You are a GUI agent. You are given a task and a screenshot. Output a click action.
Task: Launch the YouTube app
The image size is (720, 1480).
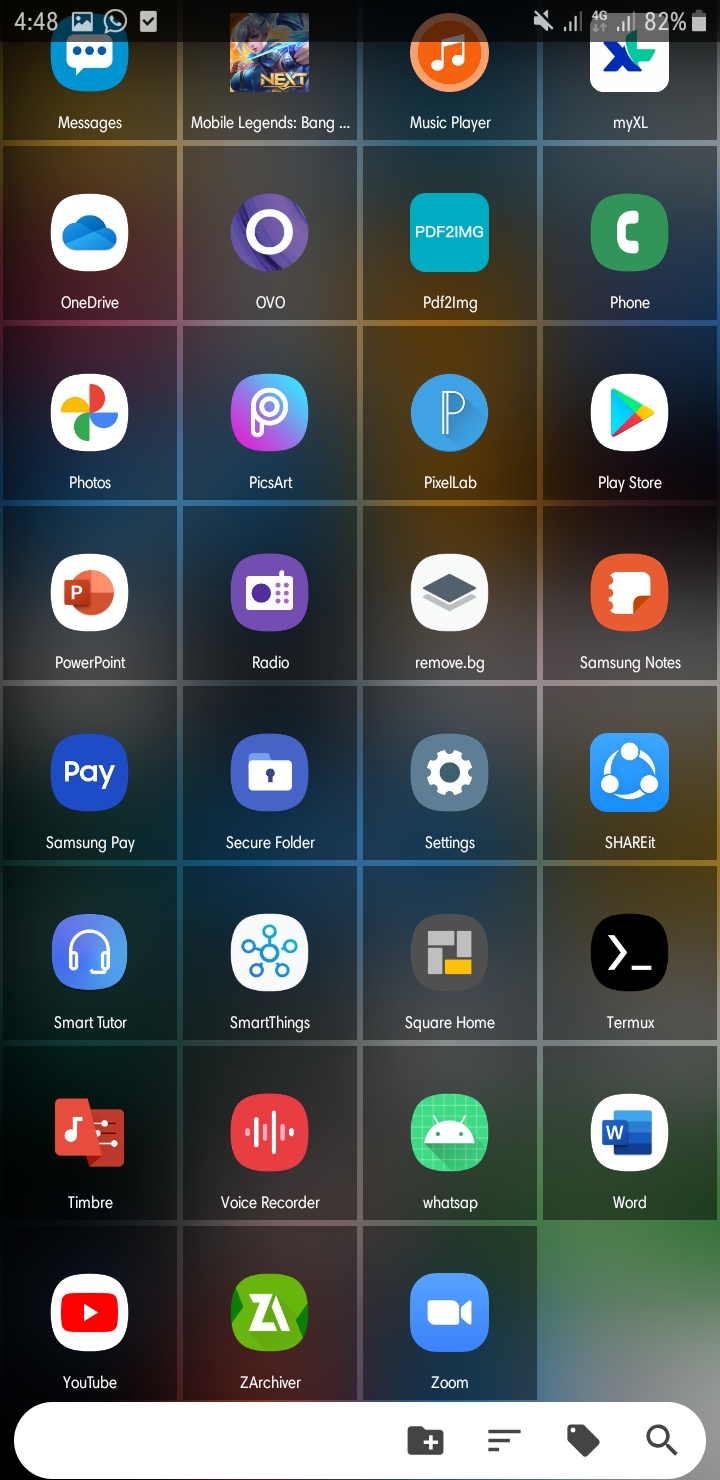pos(90,1312)
